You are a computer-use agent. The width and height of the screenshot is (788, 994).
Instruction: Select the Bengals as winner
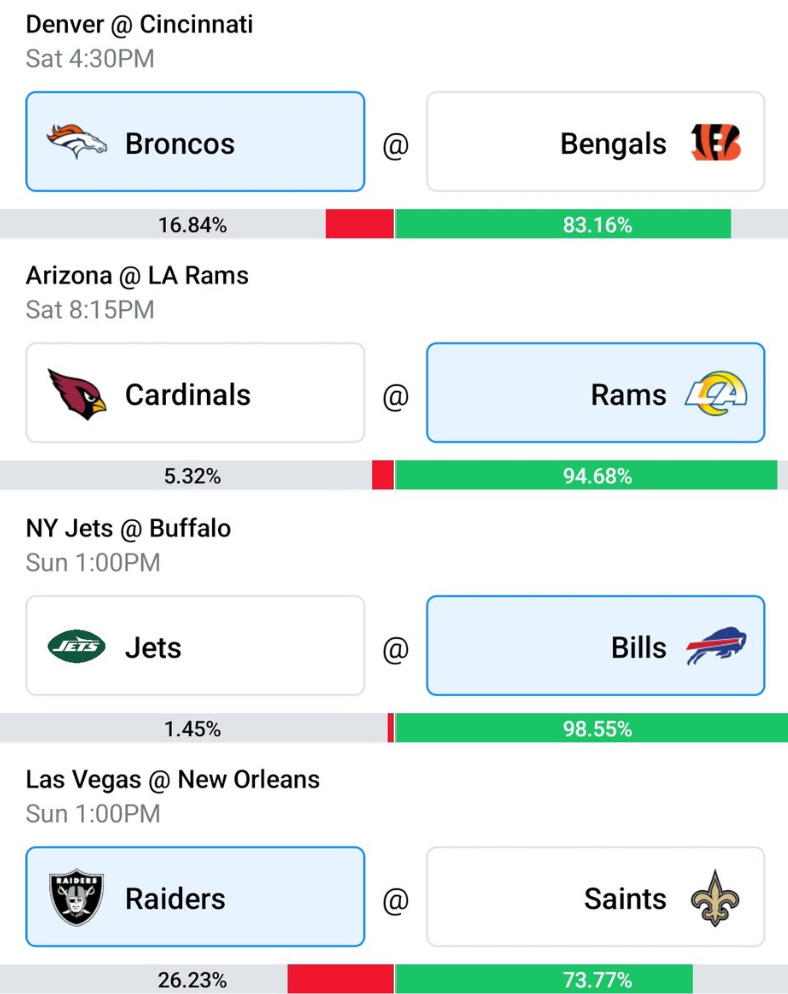[595, 142]
